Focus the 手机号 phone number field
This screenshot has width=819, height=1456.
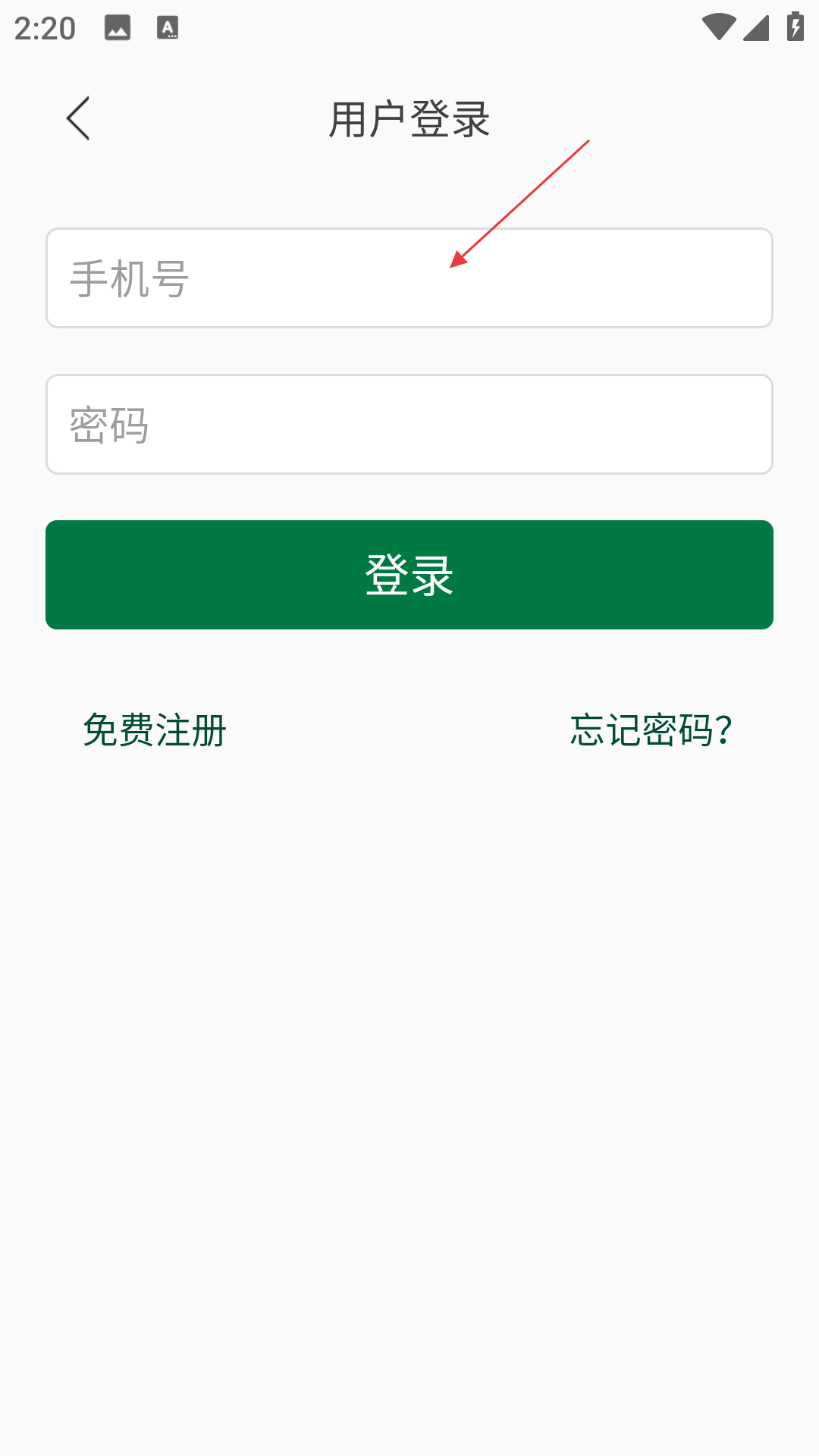coord(409,278)
